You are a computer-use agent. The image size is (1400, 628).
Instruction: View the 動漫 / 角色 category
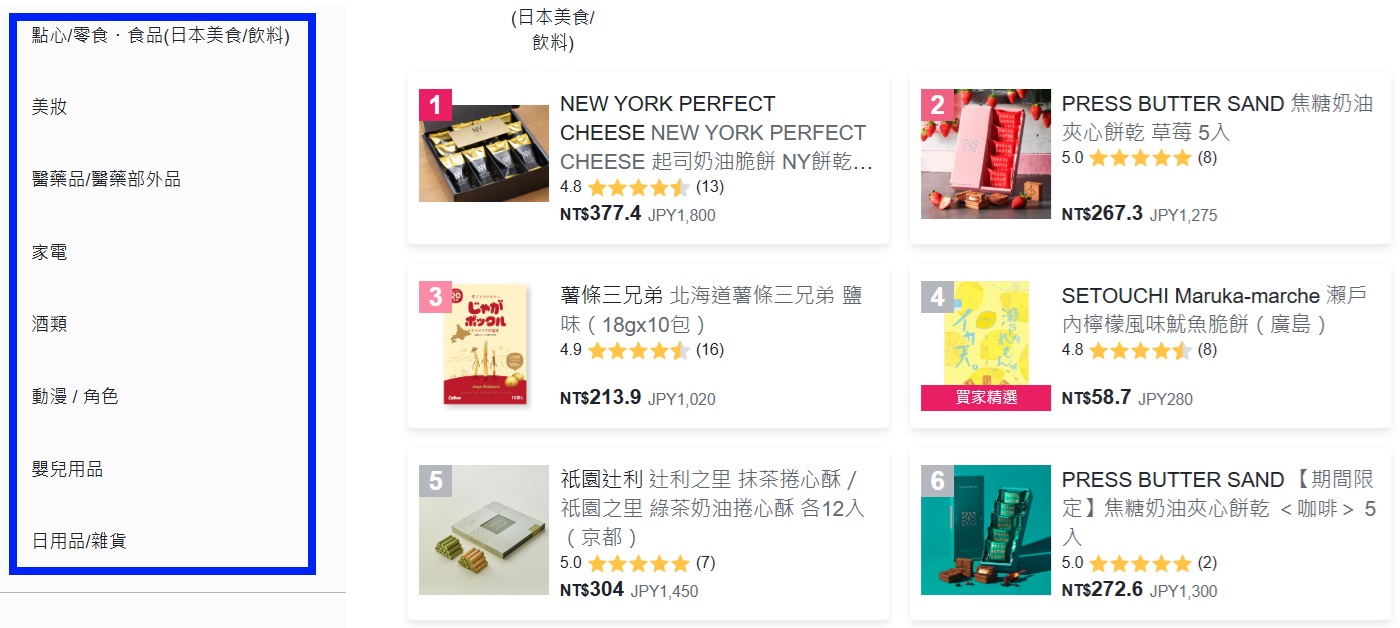coord(75,397)
